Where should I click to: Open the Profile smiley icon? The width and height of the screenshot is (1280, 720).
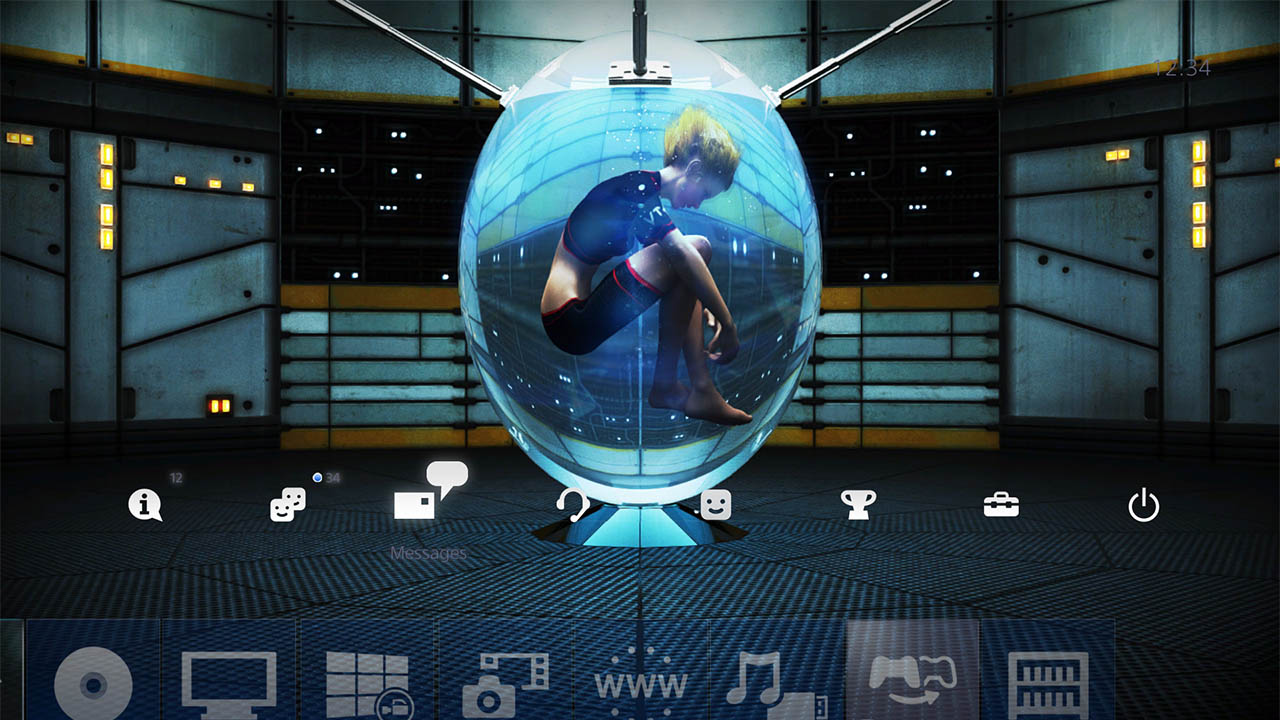pyautogui.click(x=715, y=506)
